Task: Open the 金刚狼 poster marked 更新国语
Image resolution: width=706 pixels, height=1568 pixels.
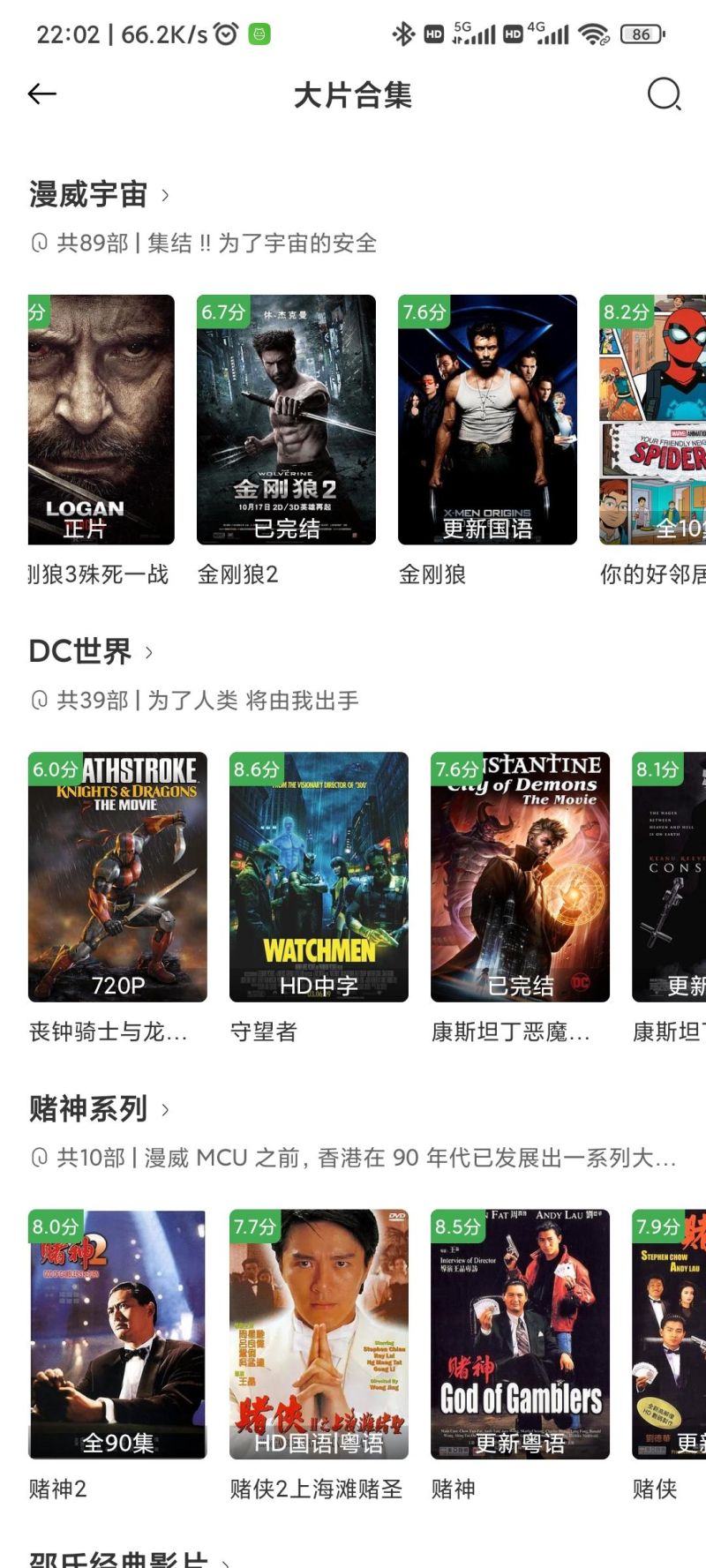Action: [487, 420]
